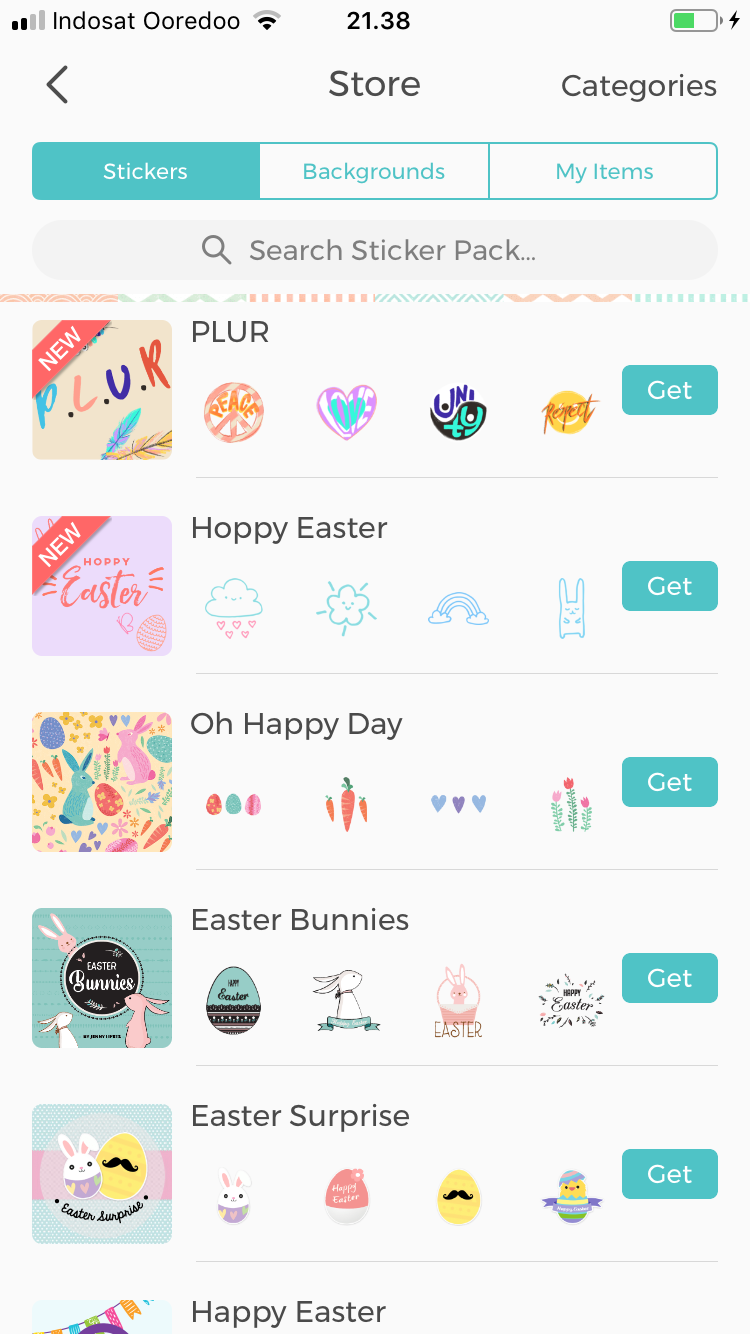Open the Happy Easter pack row

coord(375,1312)
